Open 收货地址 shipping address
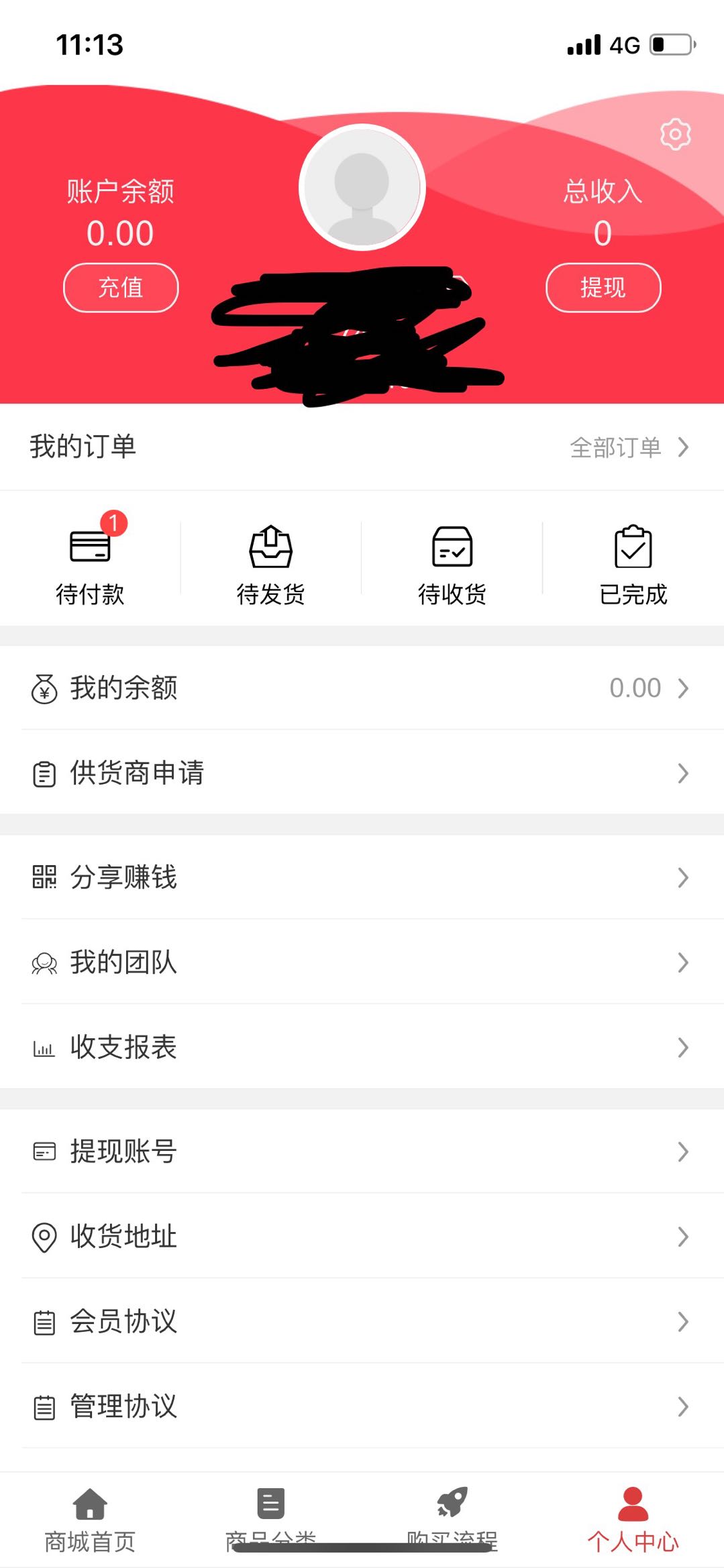 (362, 1236)
